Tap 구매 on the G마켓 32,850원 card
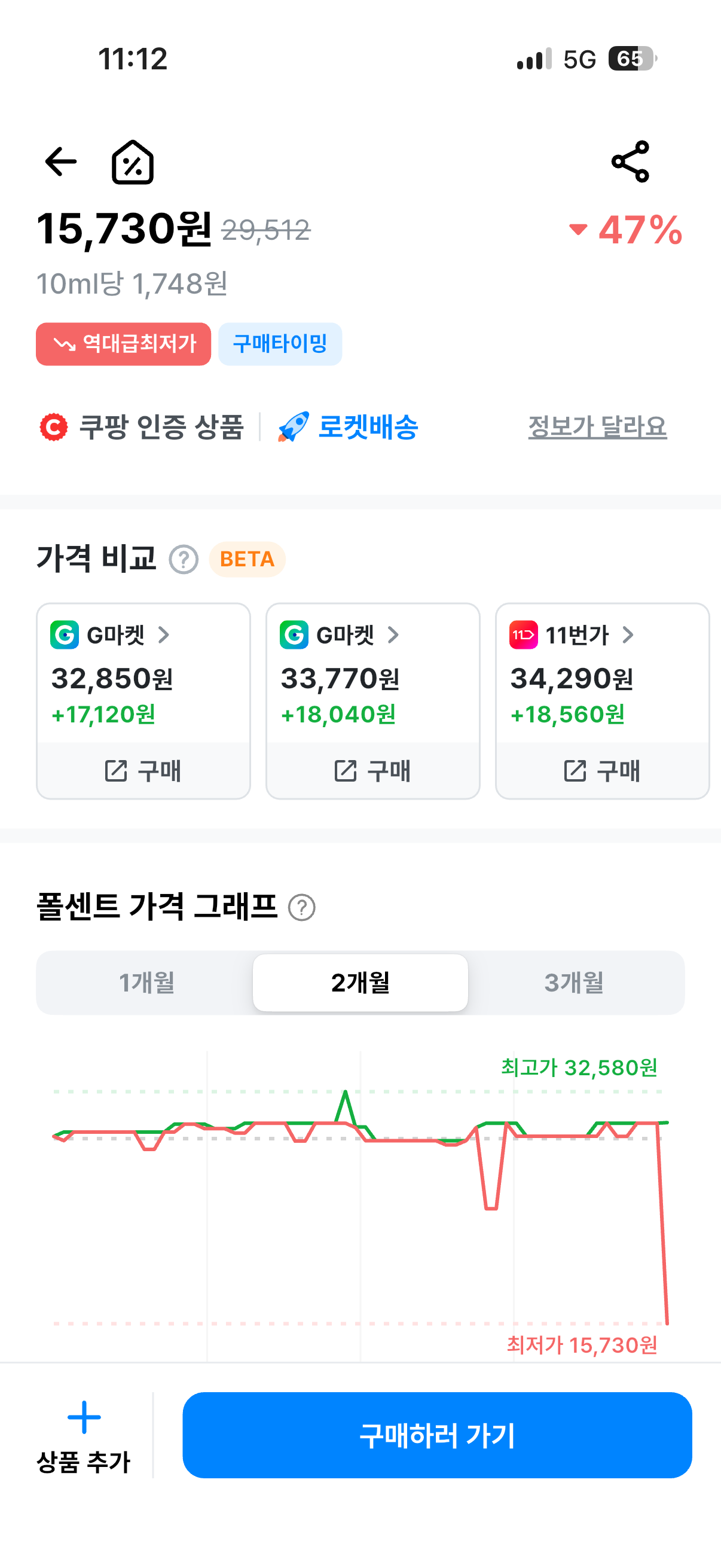The height and width of the screenshot is (1568, 721). click(x=143, y=771)
